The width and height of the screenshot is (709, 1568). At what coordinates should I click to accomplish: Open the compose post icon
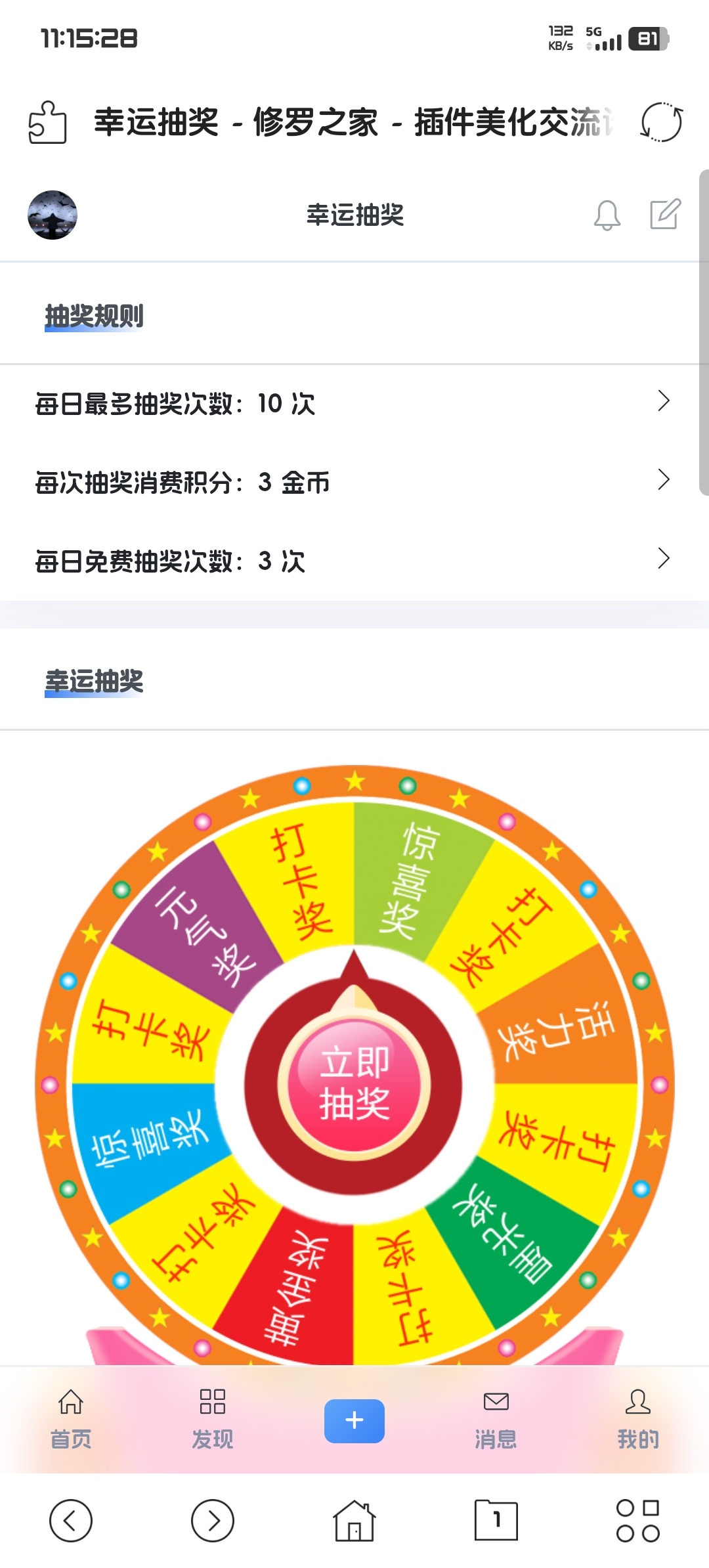(x=665, y=214)
